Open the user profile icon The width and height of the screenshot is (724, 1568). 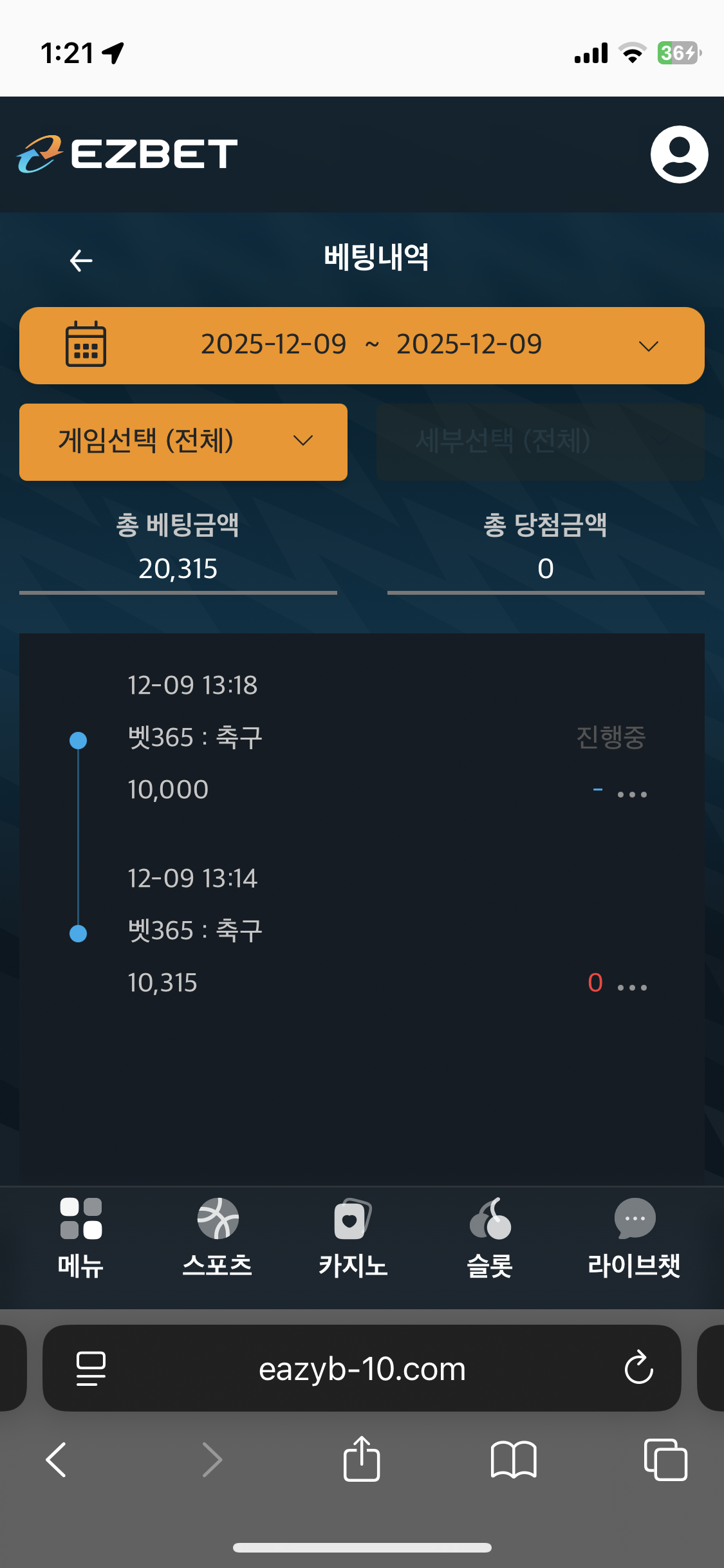[x=679, y=154]
